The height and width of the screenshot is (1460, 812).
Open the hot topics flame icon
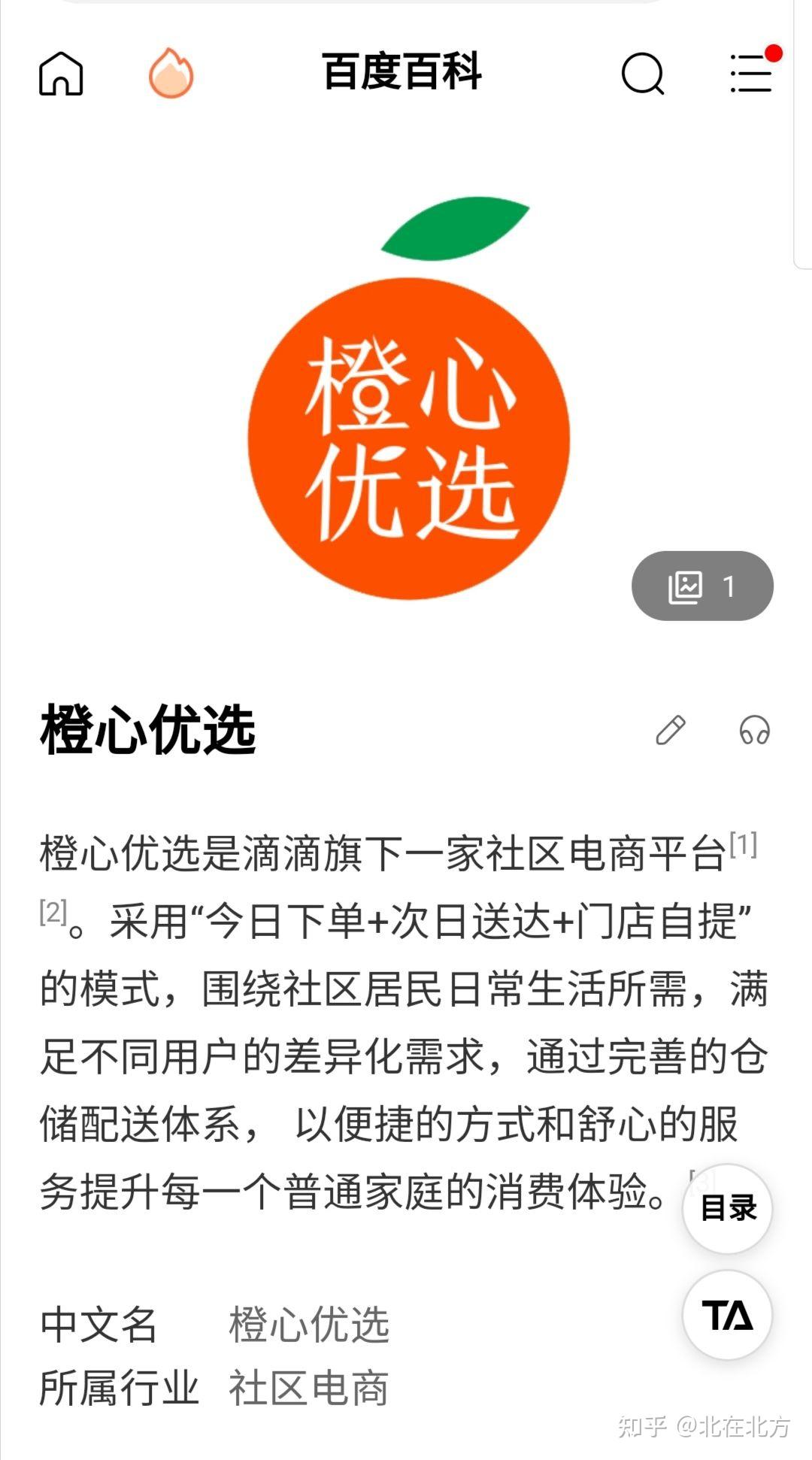171,74
